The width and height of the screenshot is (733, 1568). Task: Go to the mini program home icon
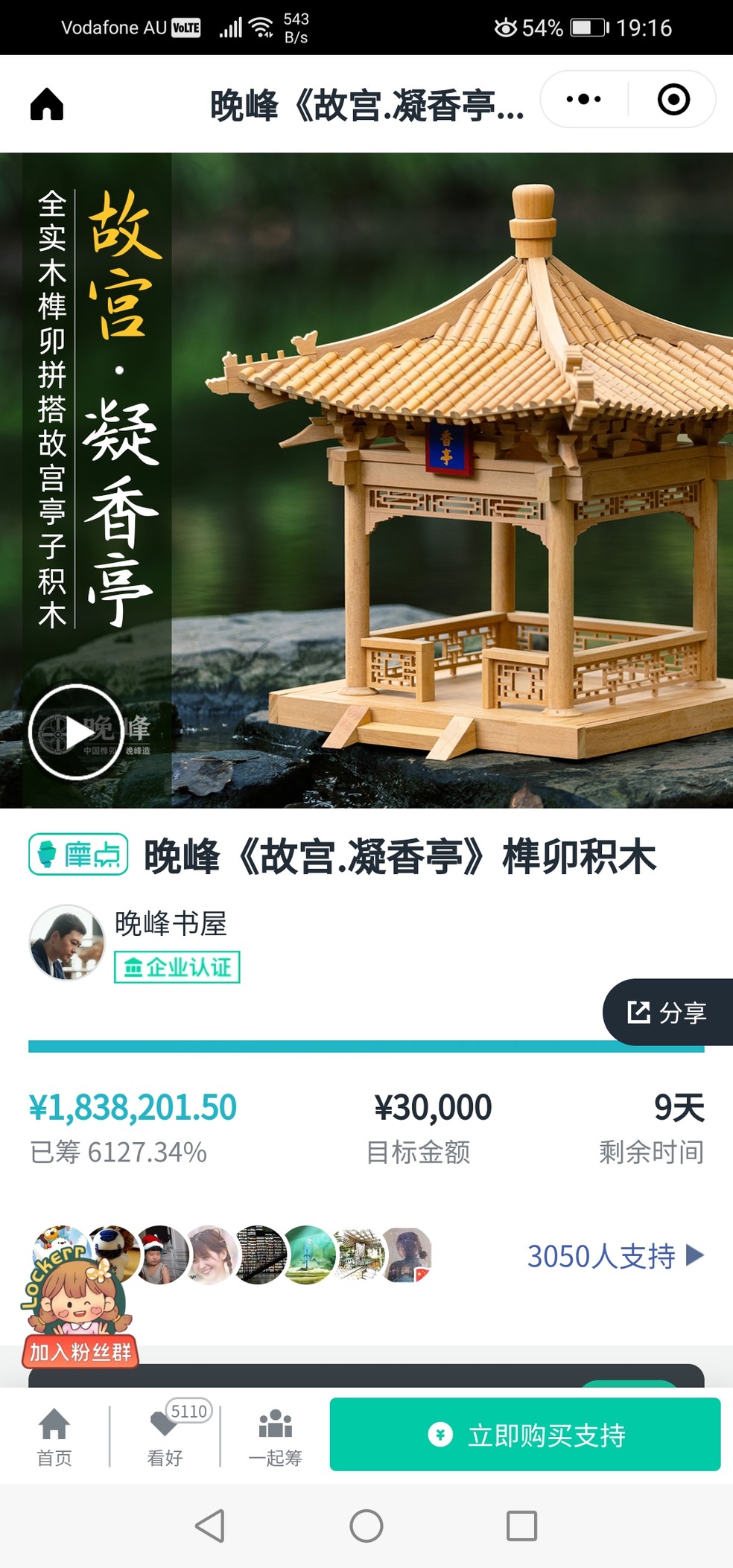pyautogui.click(x=47, y=104)
